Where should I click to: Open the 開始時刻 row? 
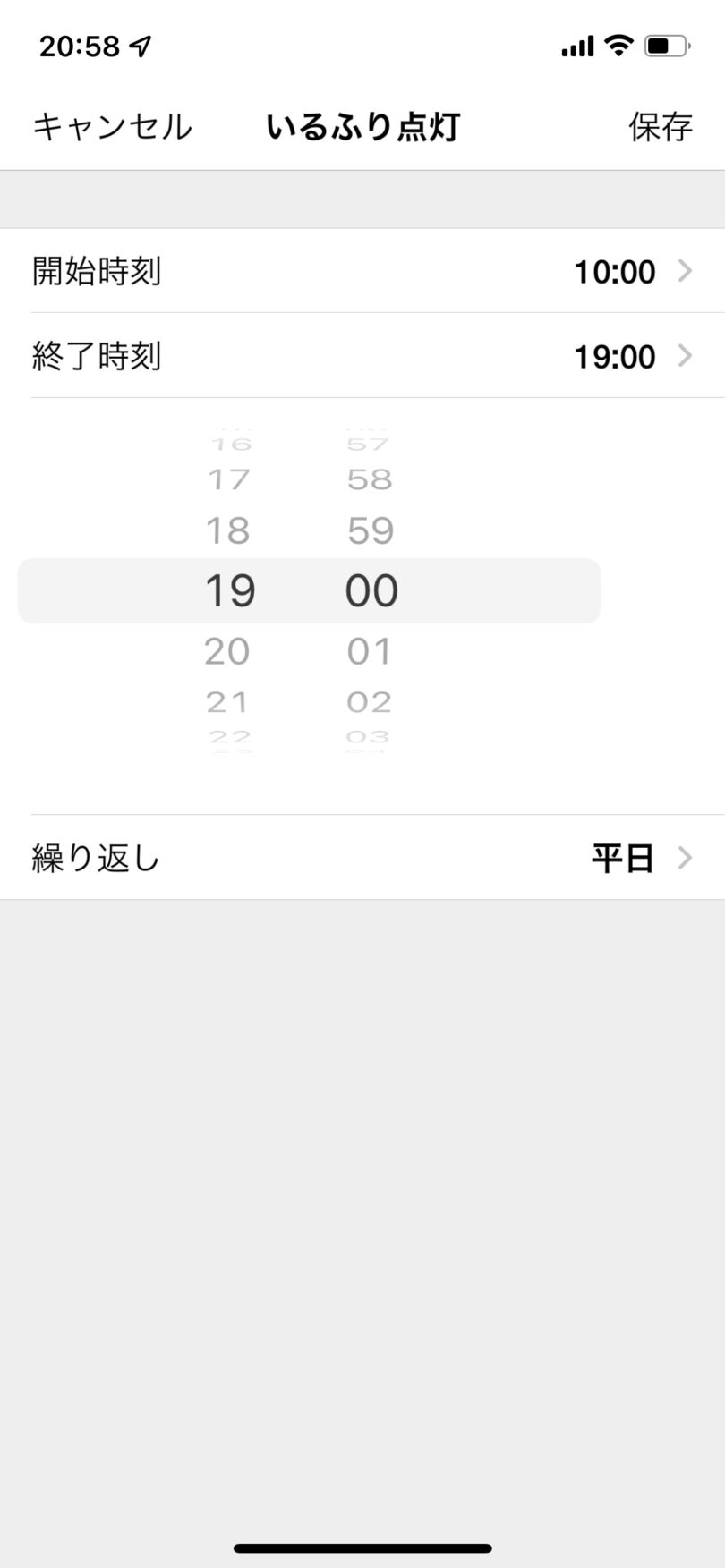(362, 271)
